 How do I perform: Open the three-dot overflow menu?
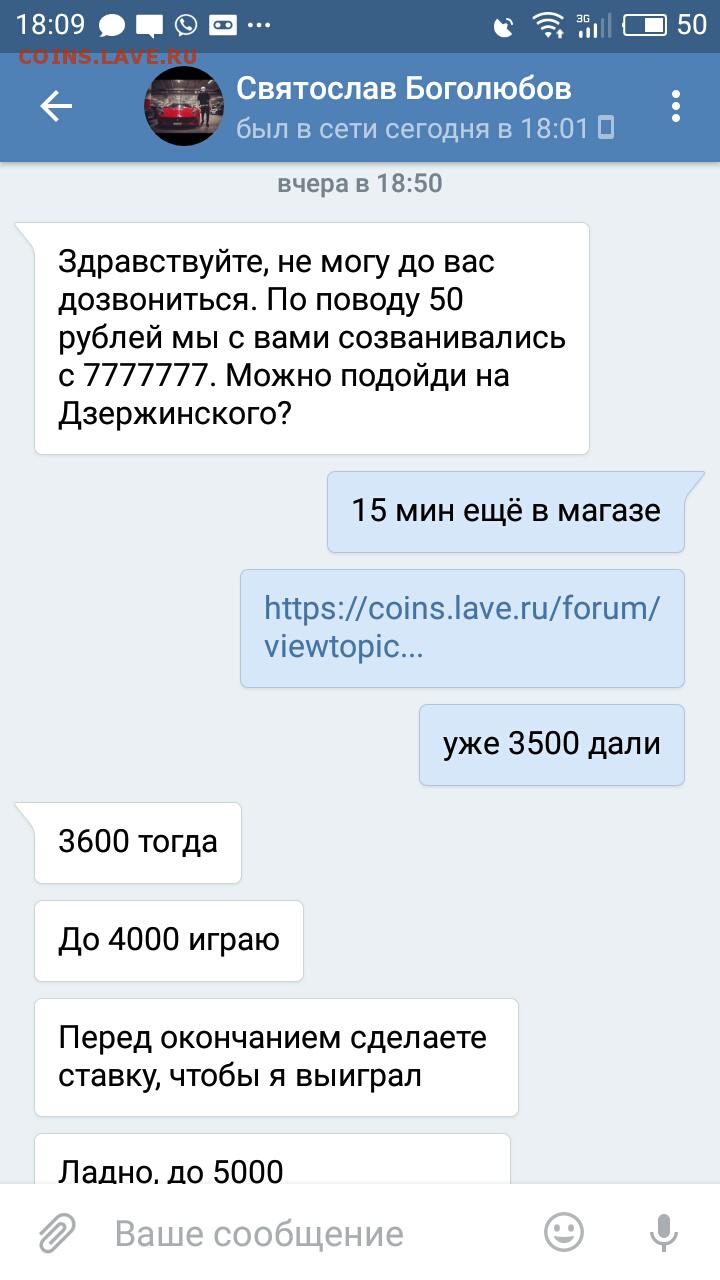click(x=676, y=107)
